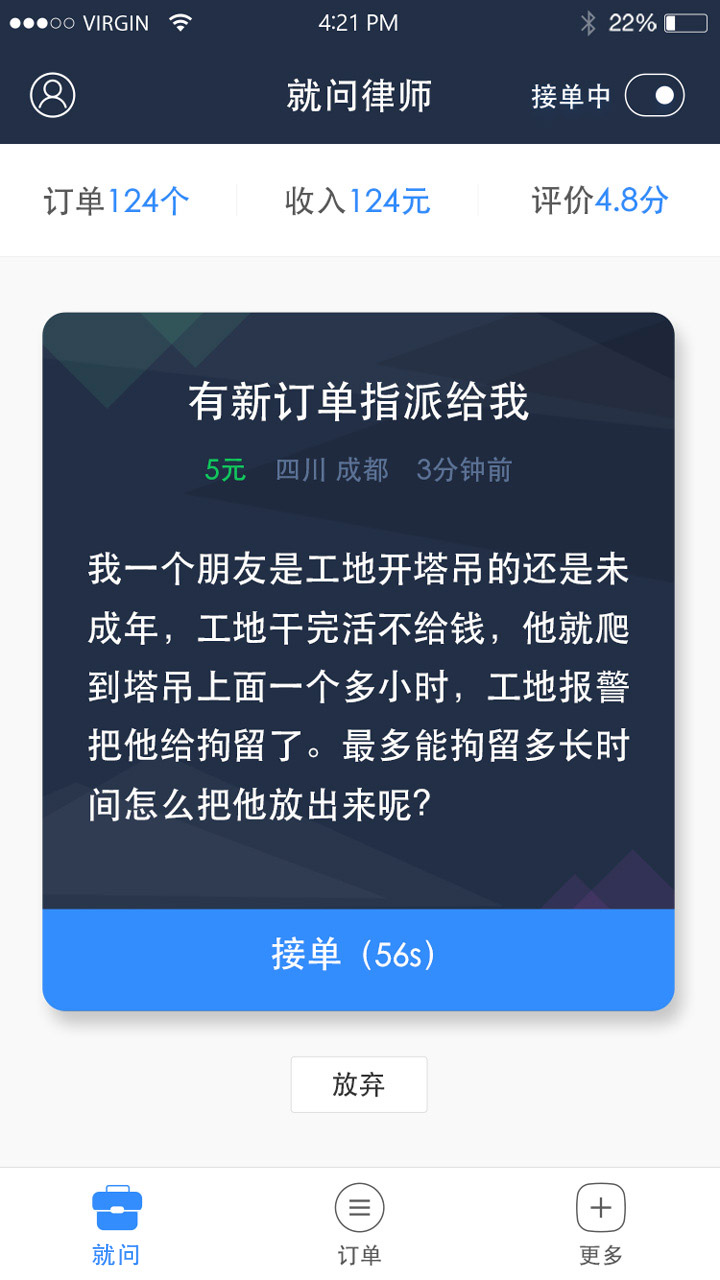Switch to the 就问 tab
720x1280 pixels.
(116, 1223)
